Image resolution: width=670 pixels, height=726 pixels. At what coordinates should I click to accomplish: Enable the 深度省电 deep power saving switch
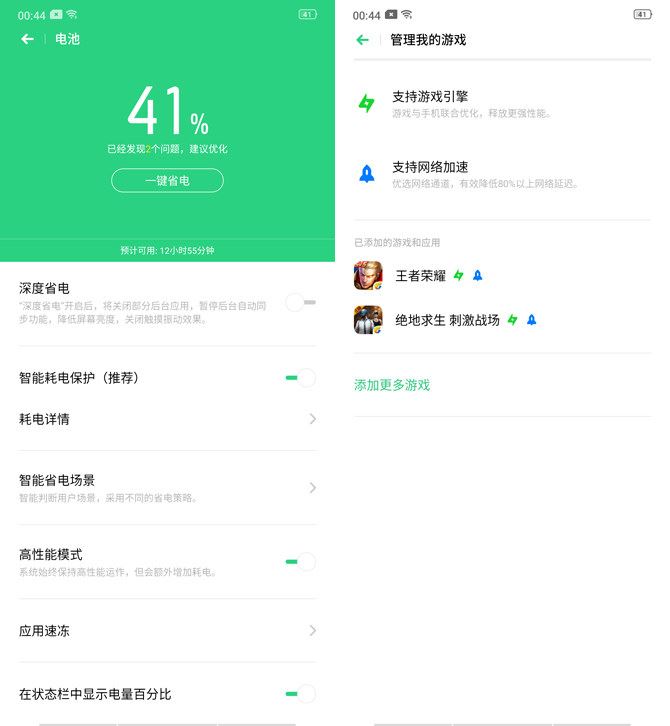click(300, 301)
